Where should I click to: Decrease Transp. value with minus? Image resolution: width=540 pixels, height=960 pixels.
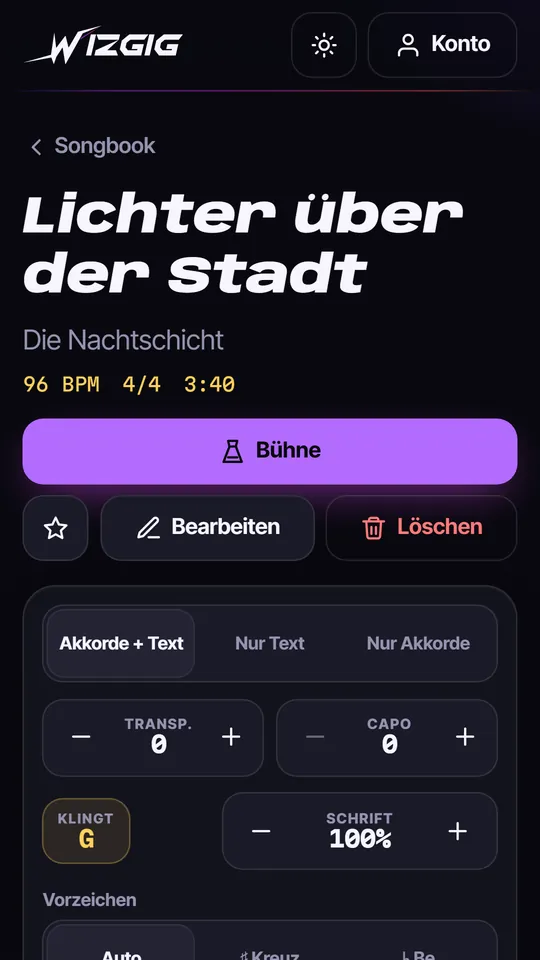[x=81, y=737]
